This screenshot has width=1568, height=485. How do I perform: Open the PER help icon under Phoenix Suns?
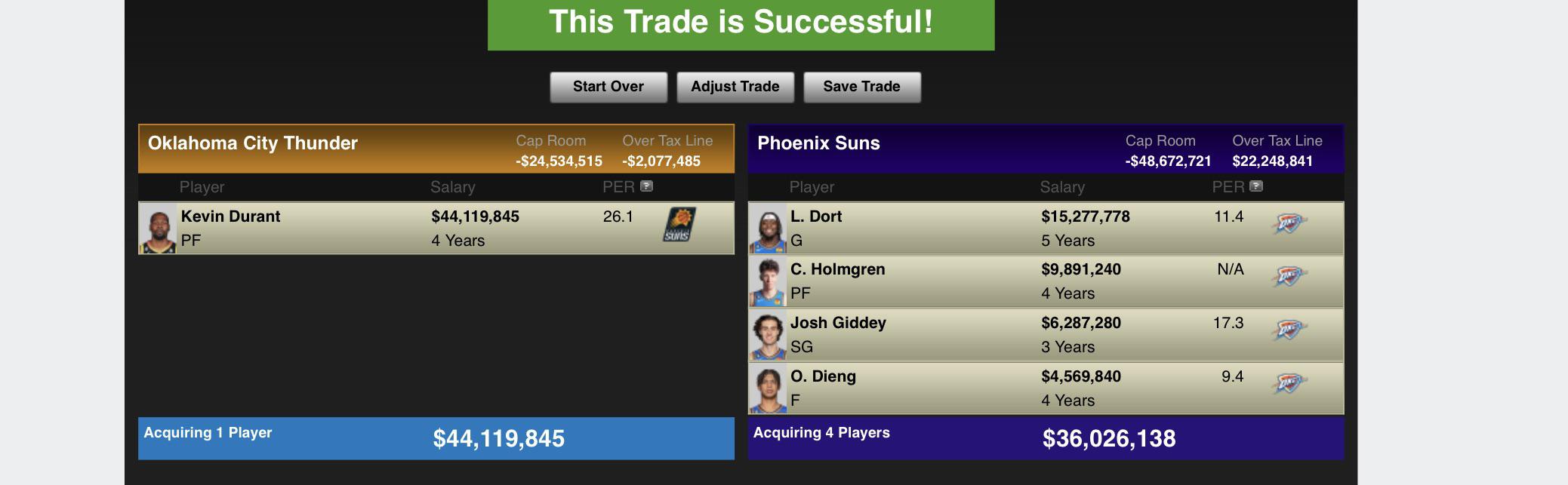click(1255, 186)
